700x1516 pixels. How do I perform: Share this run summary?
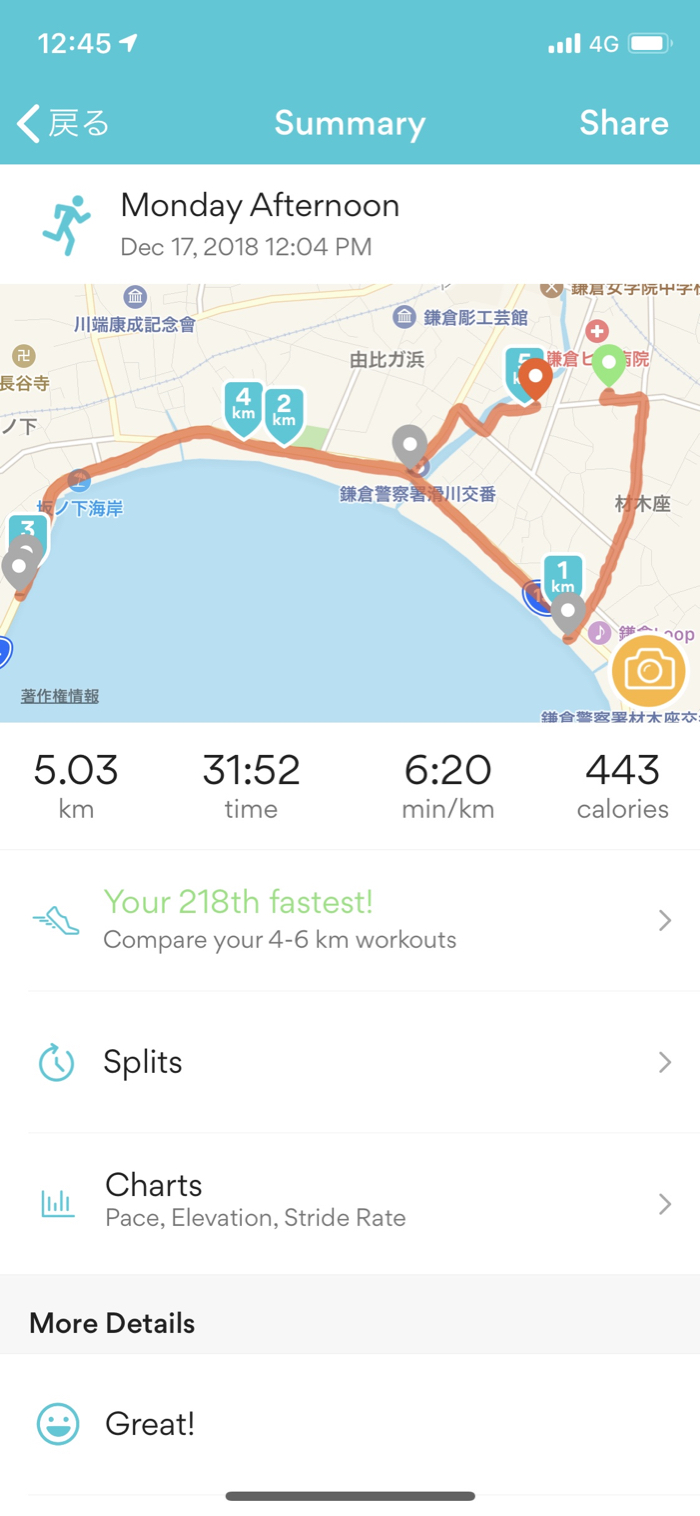(x=623, y=123)
